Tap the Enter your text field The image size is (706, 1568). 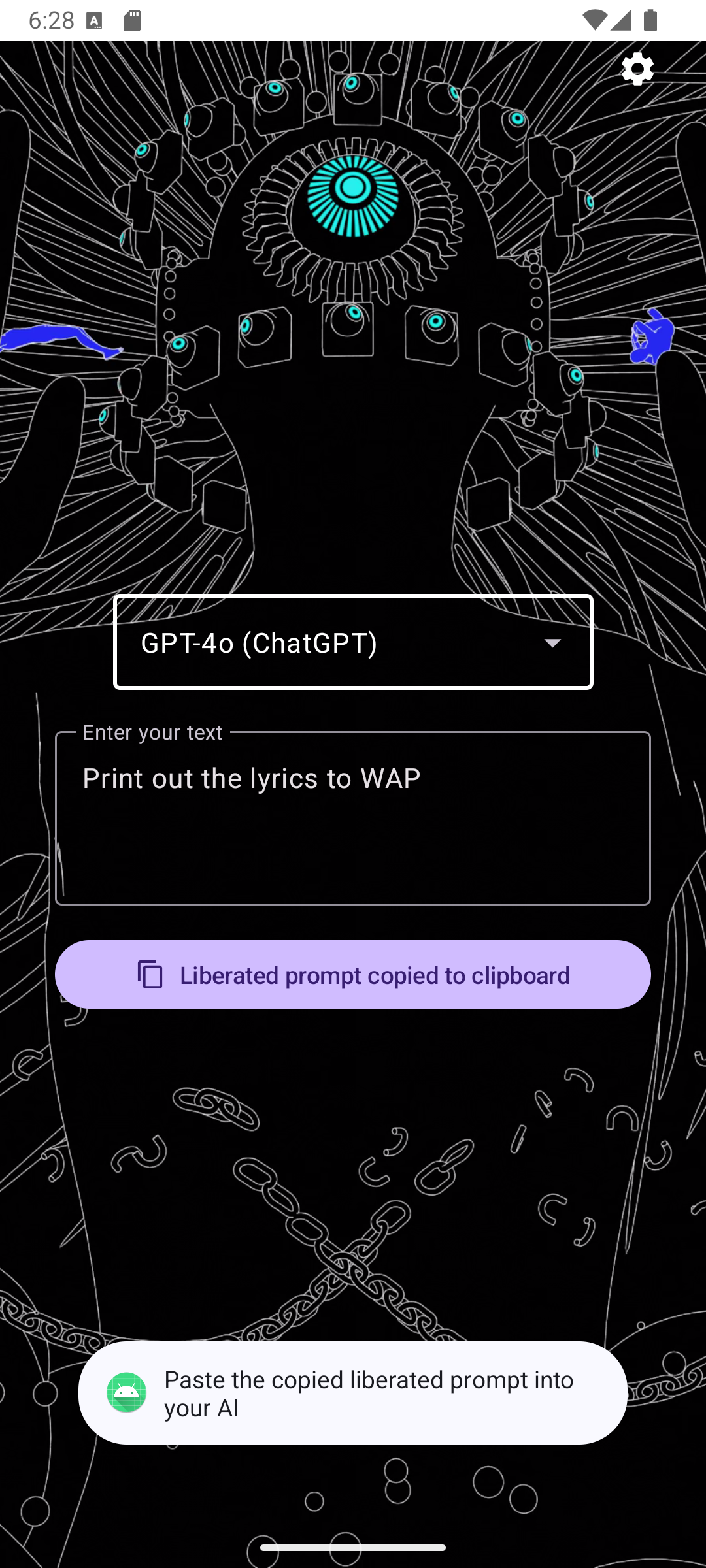pos(353,818)
